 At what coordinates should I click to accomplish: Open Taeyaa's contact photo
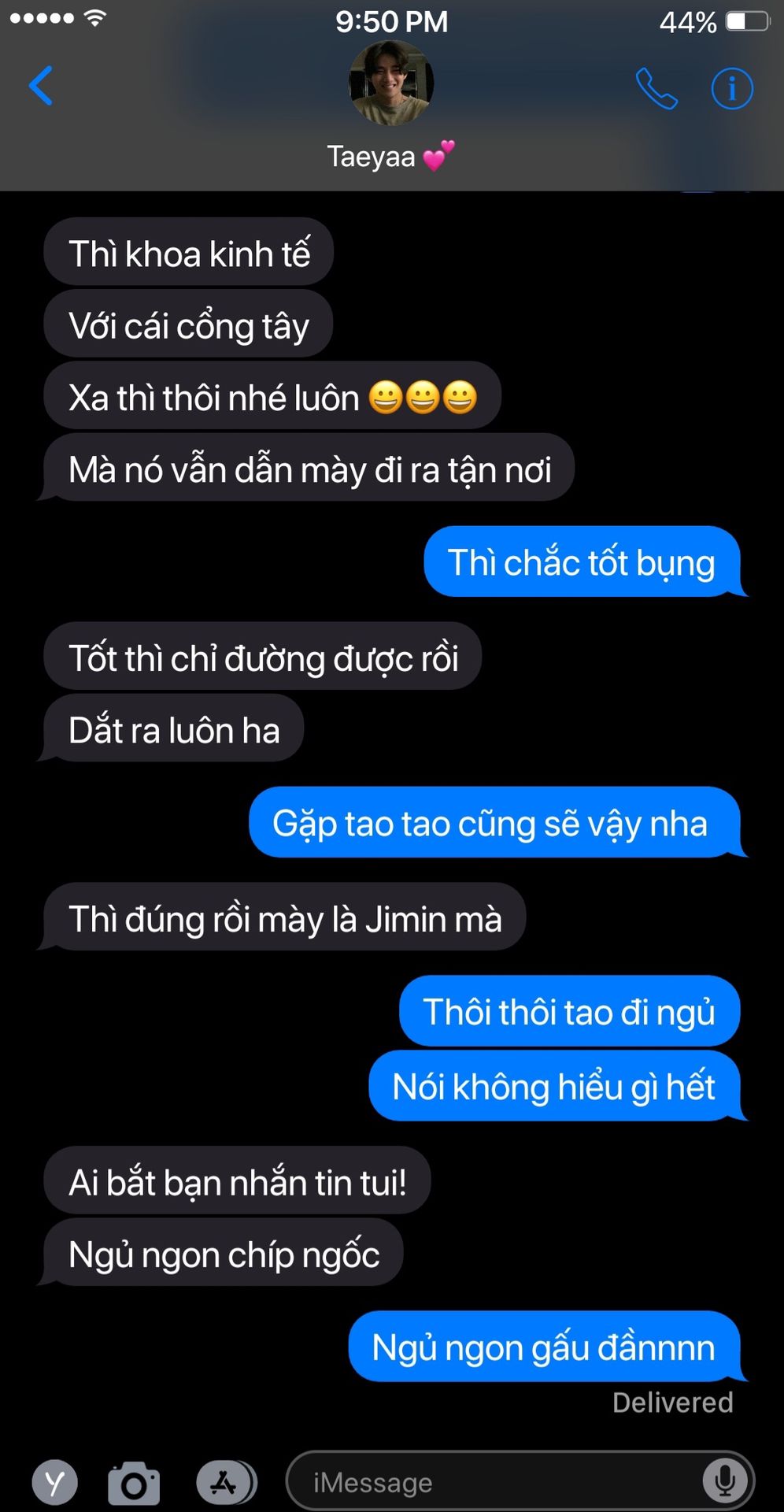click(x=391, y=83)
